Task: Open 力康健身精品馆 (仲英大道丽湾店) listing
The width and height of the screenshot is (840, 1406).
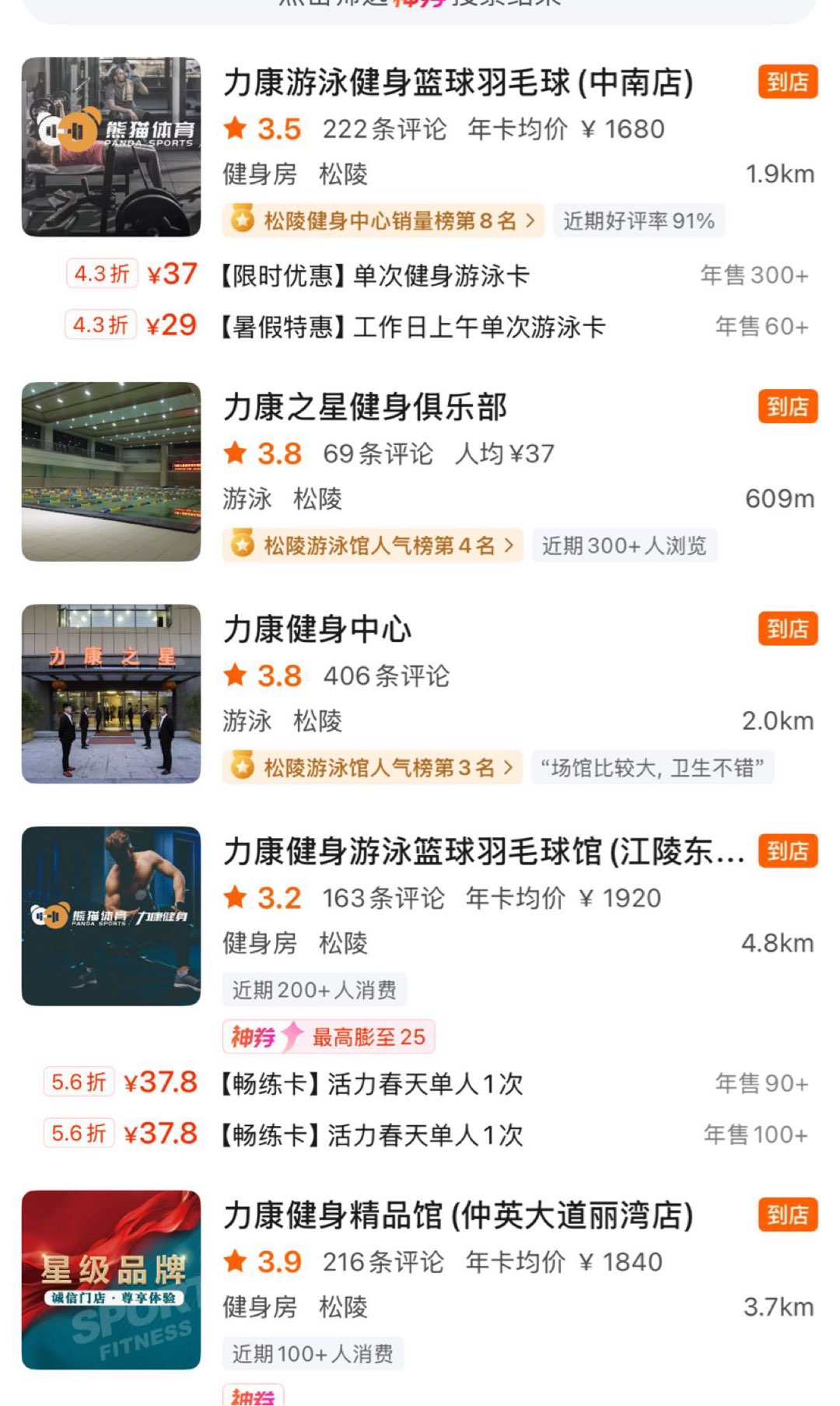Action: pyautogui.click(x=457, y=1216)
